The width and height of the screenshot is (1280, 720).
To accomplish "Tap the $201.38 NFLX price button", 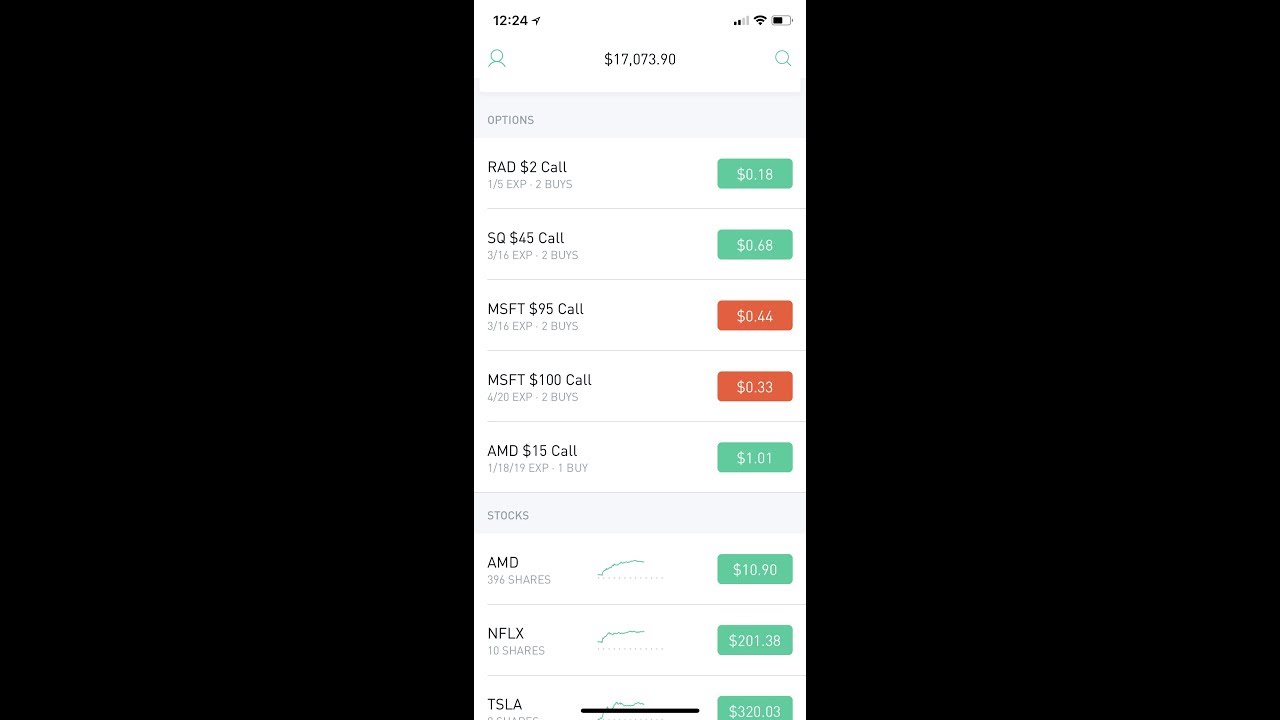I will pyautogui.click(x=754, y=641).
